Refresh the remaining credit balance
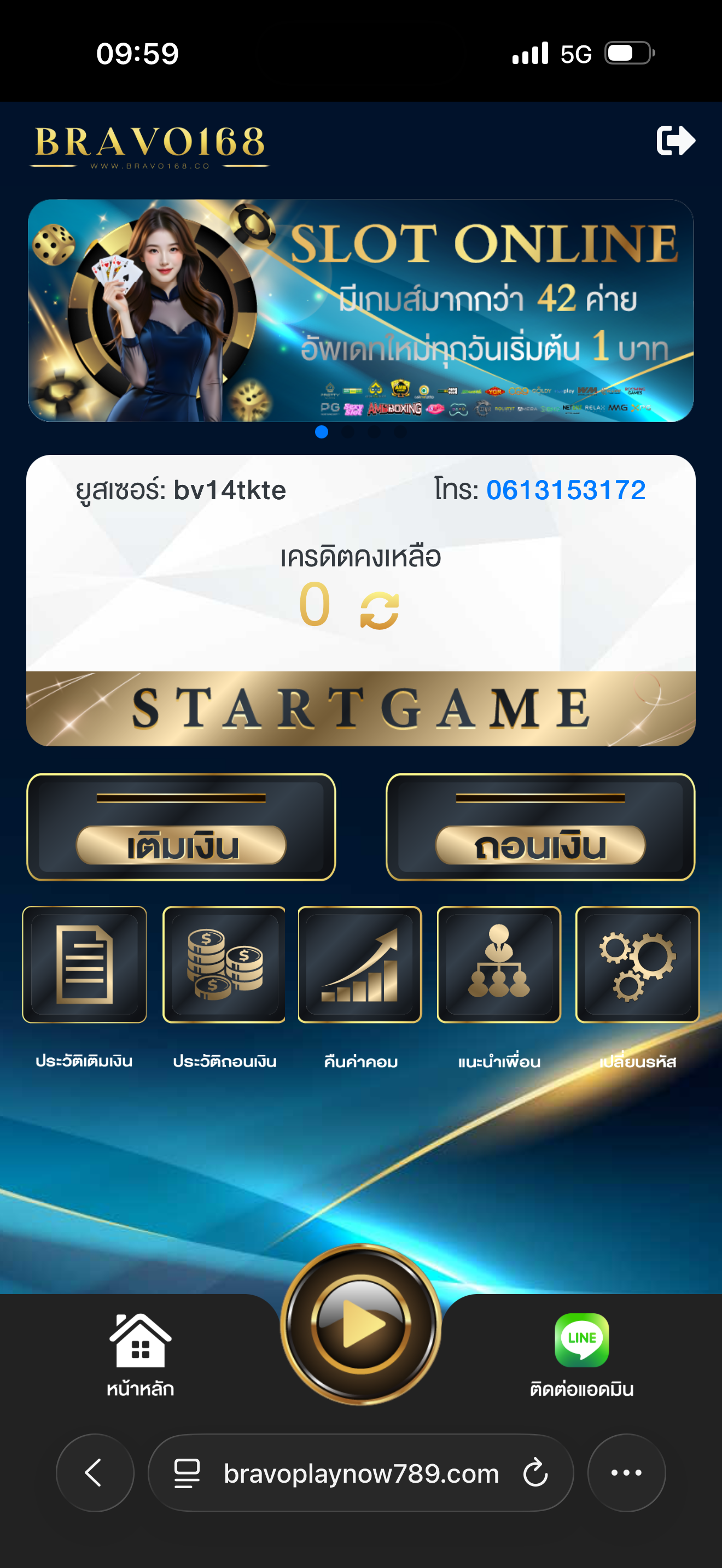Screen dimensions: 722x1568 379,611
